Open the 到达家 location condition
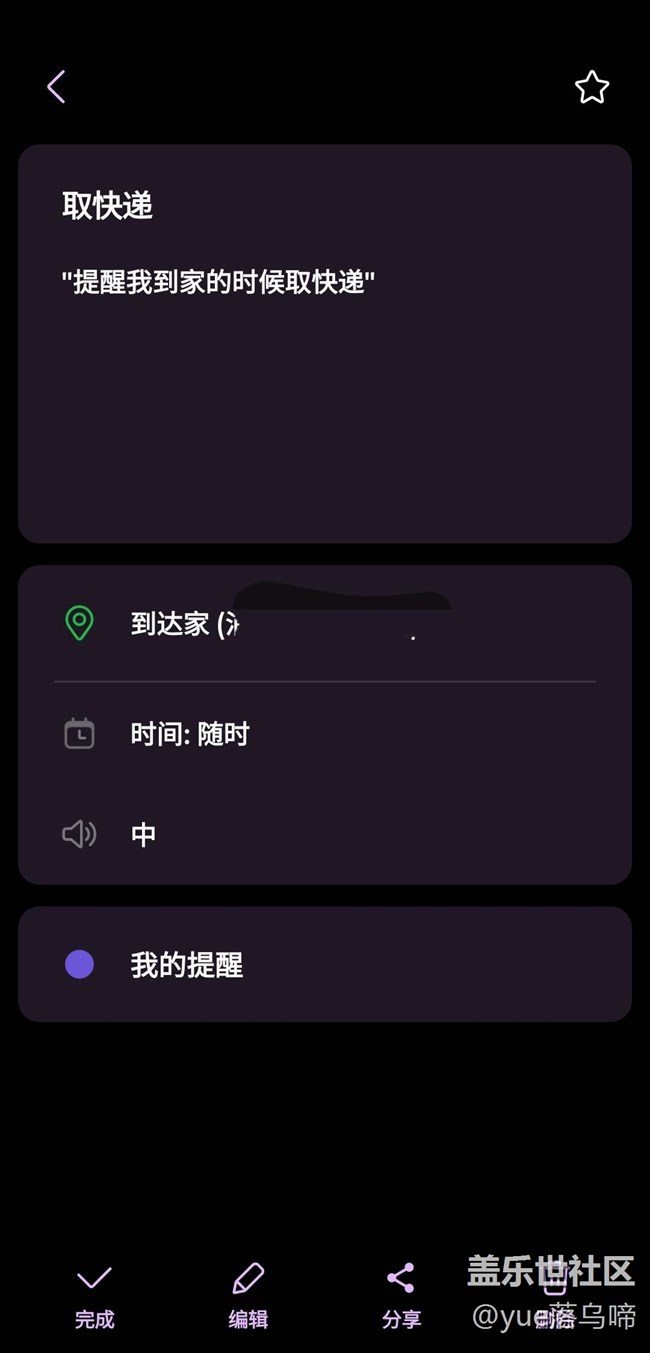 click(x=325, y=624)
